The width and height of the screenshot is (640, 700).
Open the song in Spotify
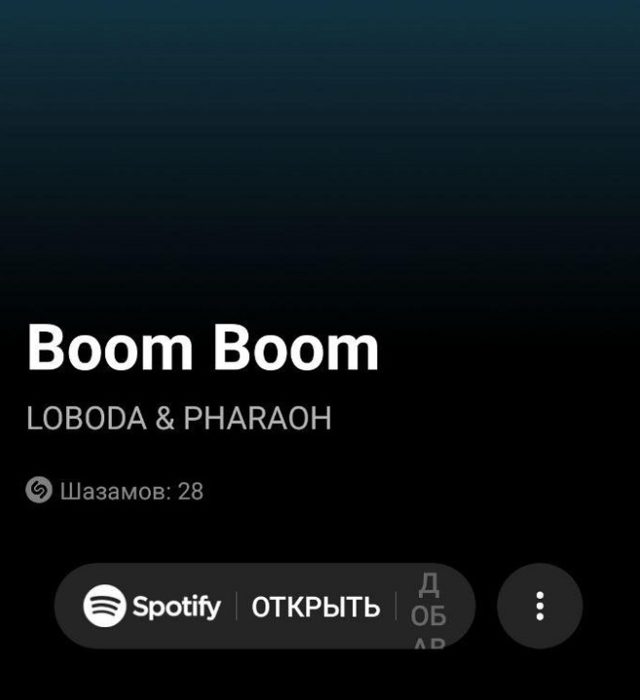click(x=315, y=607)
